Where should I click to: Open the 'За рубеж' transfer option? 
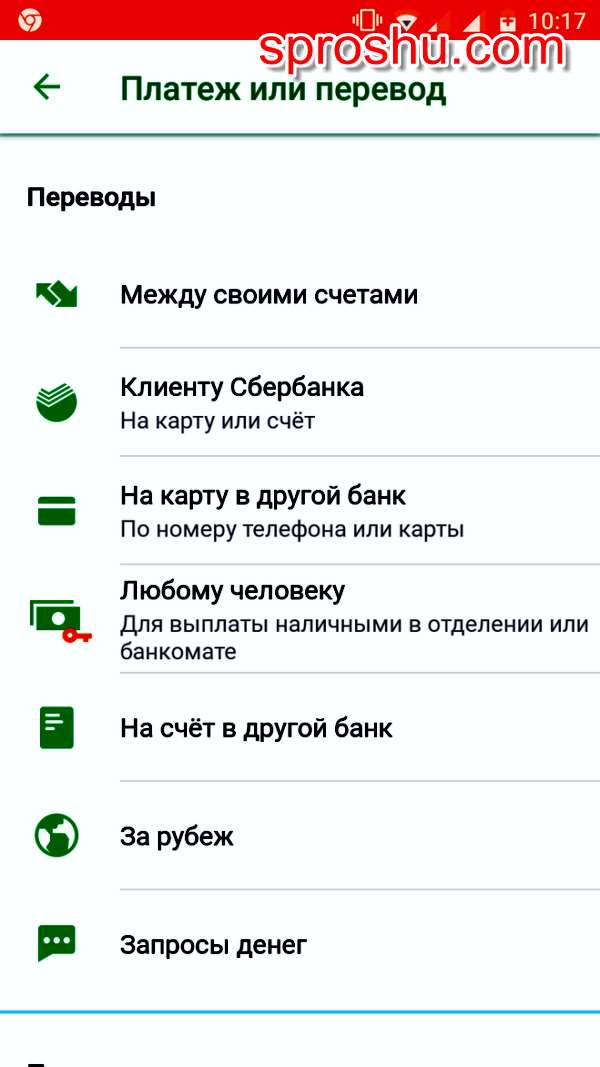click(x=300, y=836)
